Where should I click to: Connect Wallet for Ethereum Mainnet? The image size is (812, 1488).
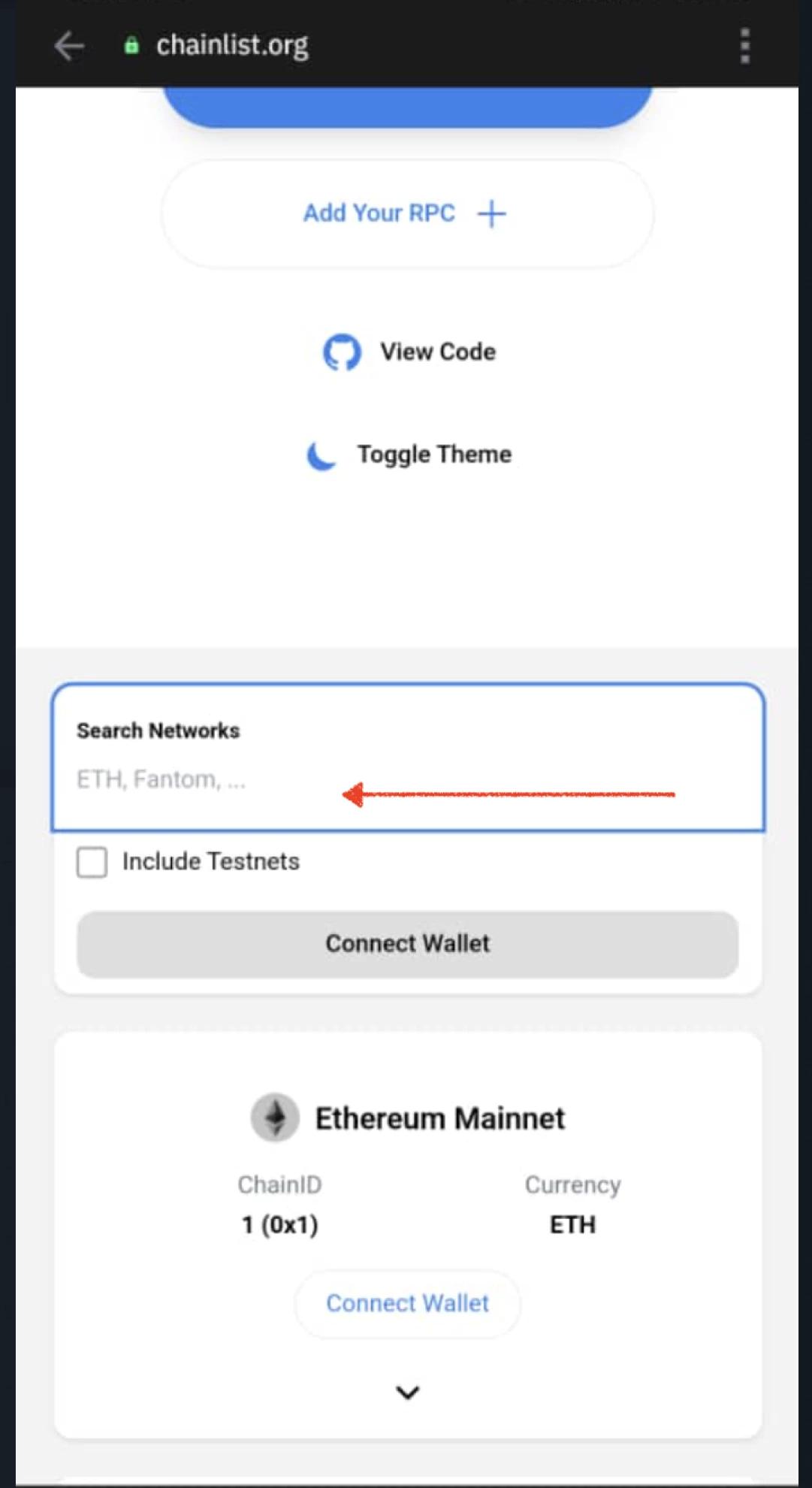click(x=407, y=1303)
